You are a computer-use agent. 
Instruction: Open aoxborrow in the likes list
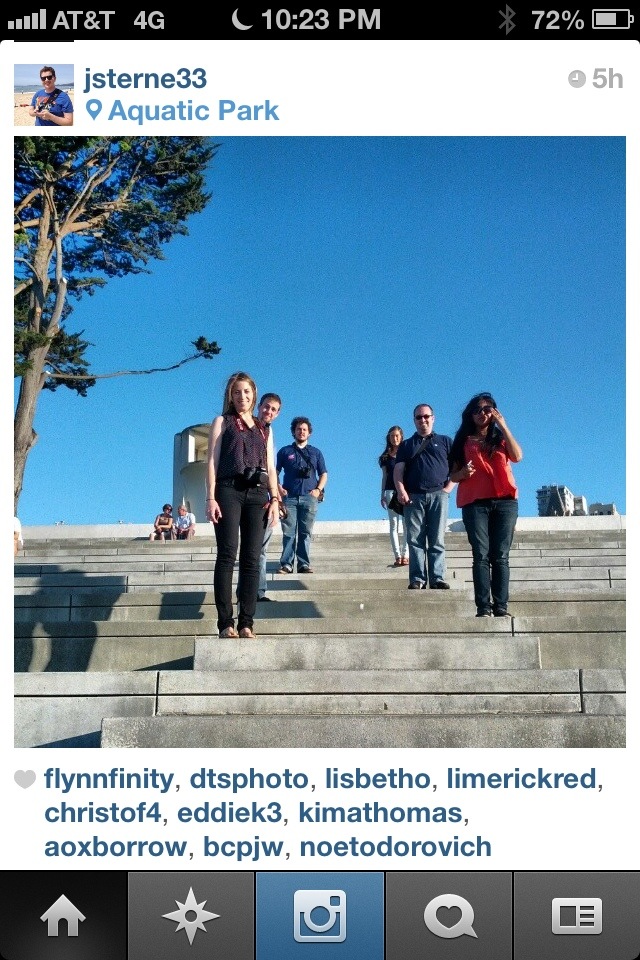click(x=115, y=847)
